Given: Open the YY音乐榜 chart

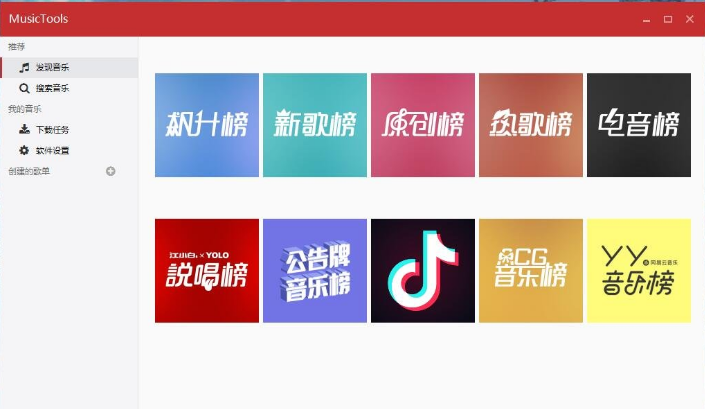Looking at the screenshot, I should (x=638, y=271).
